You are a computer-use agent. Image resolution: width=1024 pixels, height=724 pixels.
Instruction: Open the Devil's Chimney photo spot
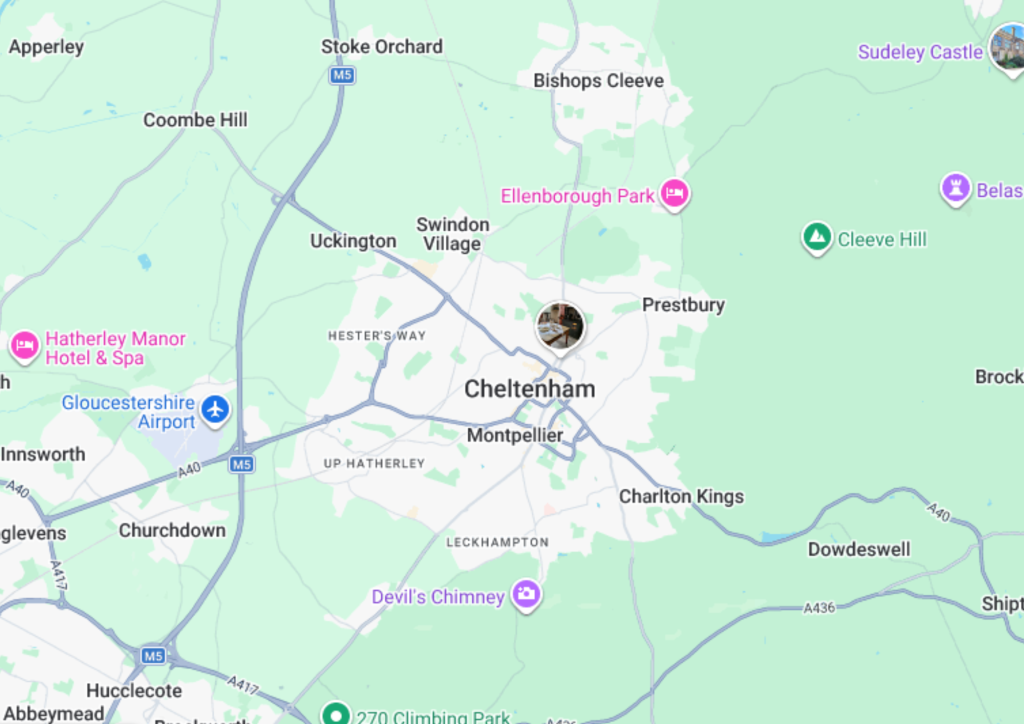[526, 595]
